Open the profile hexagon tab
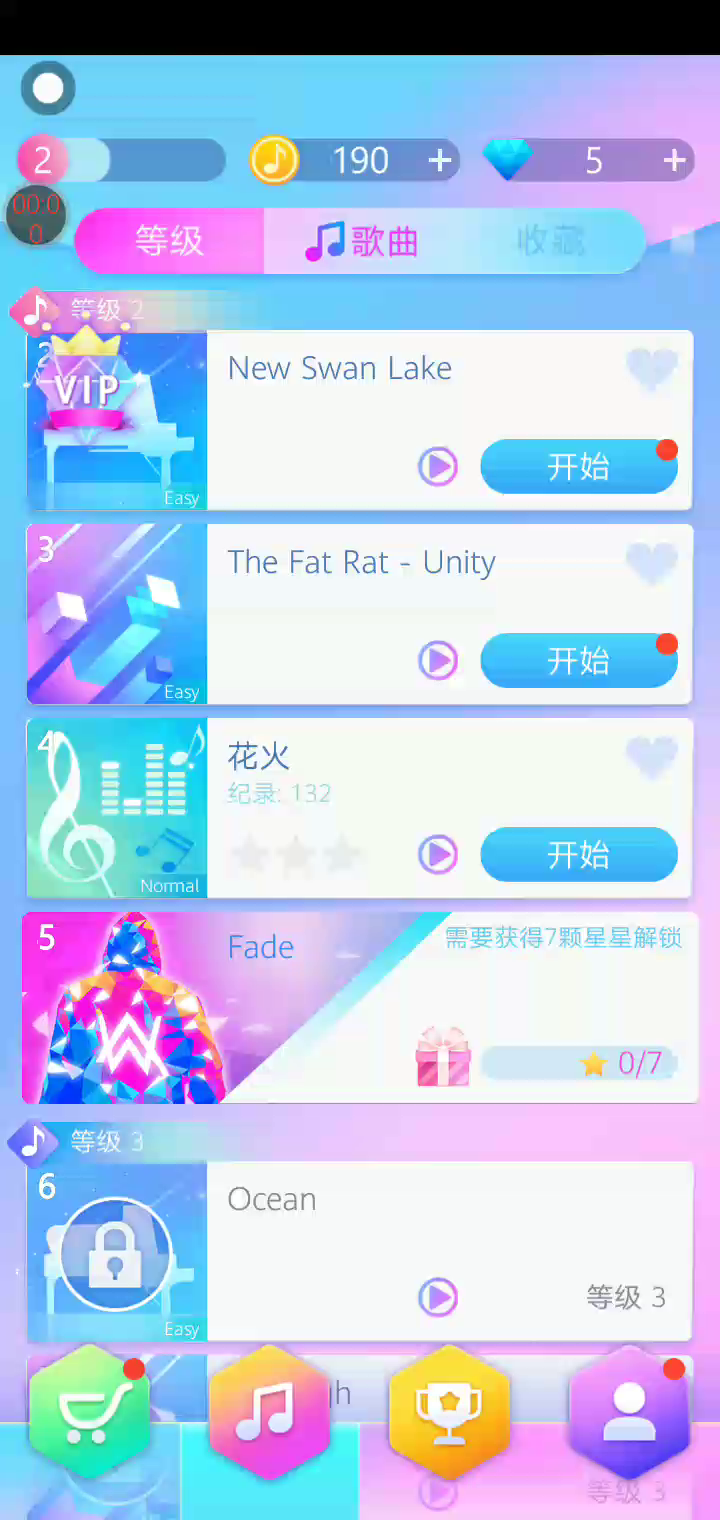This screenshot has width=720, height=1520. coord(629,1411)
